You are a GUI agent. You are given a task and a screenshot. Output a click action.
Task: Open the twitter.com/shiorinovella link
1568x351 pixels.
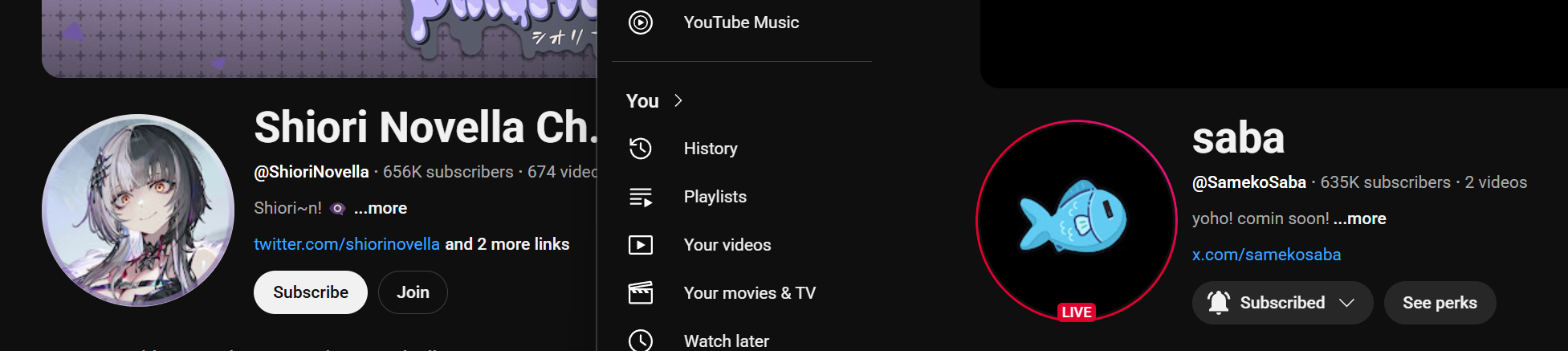click(347, 244)
